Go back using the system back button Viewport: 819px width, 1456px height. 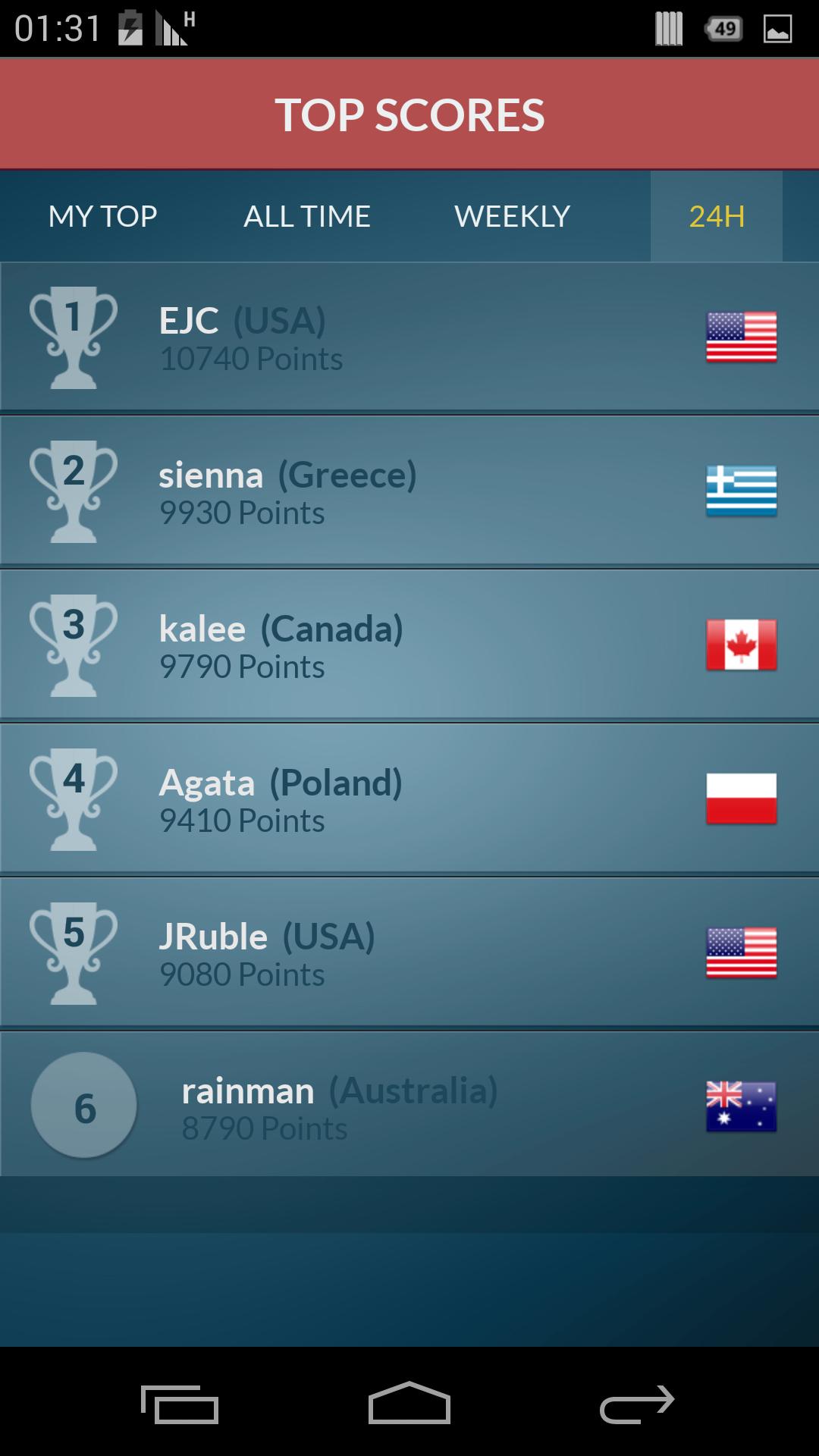click(x=637, y=1404)
